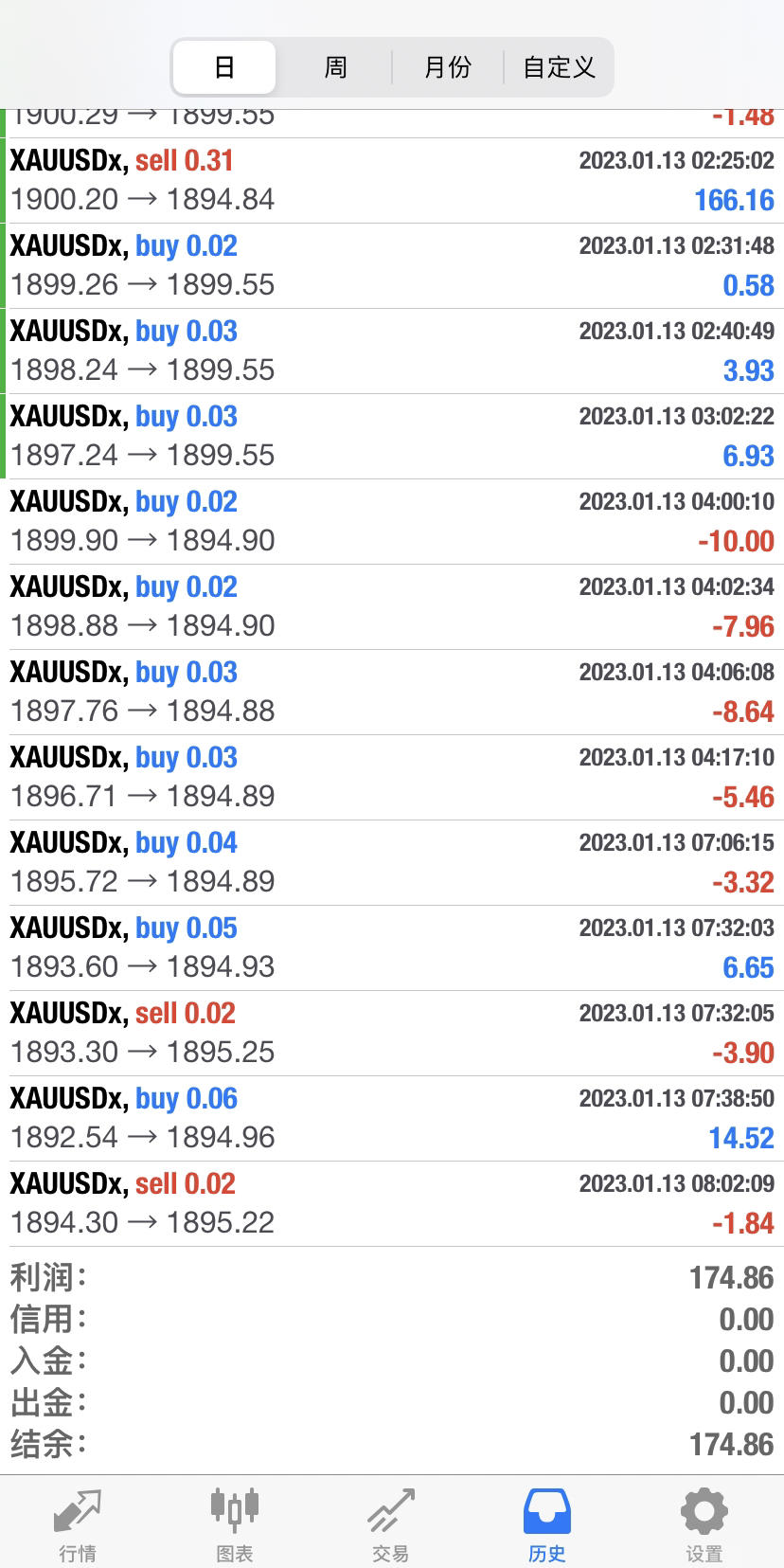The image size is (784, 1568).
Task: Select the 日 (day) period segment
Action: coord(224,67)
